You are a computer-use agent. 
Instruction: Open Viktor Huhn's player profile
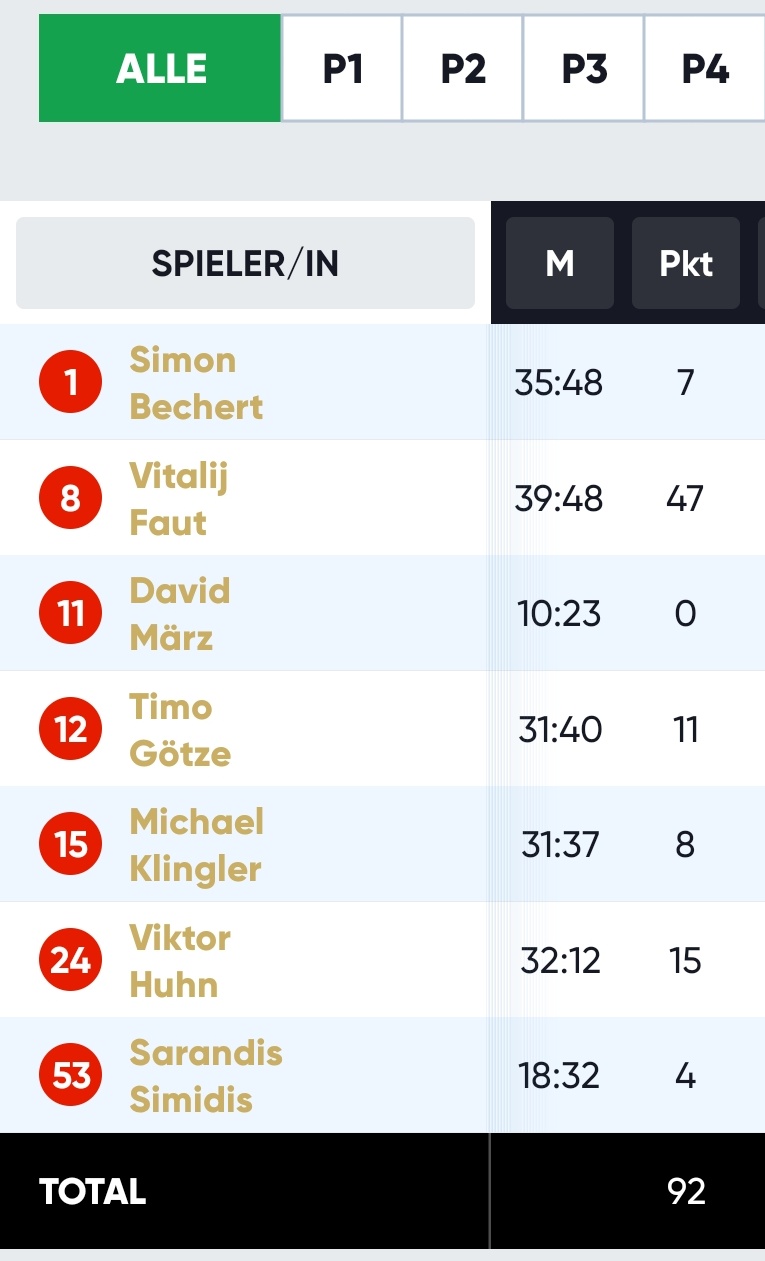[180, 960]
